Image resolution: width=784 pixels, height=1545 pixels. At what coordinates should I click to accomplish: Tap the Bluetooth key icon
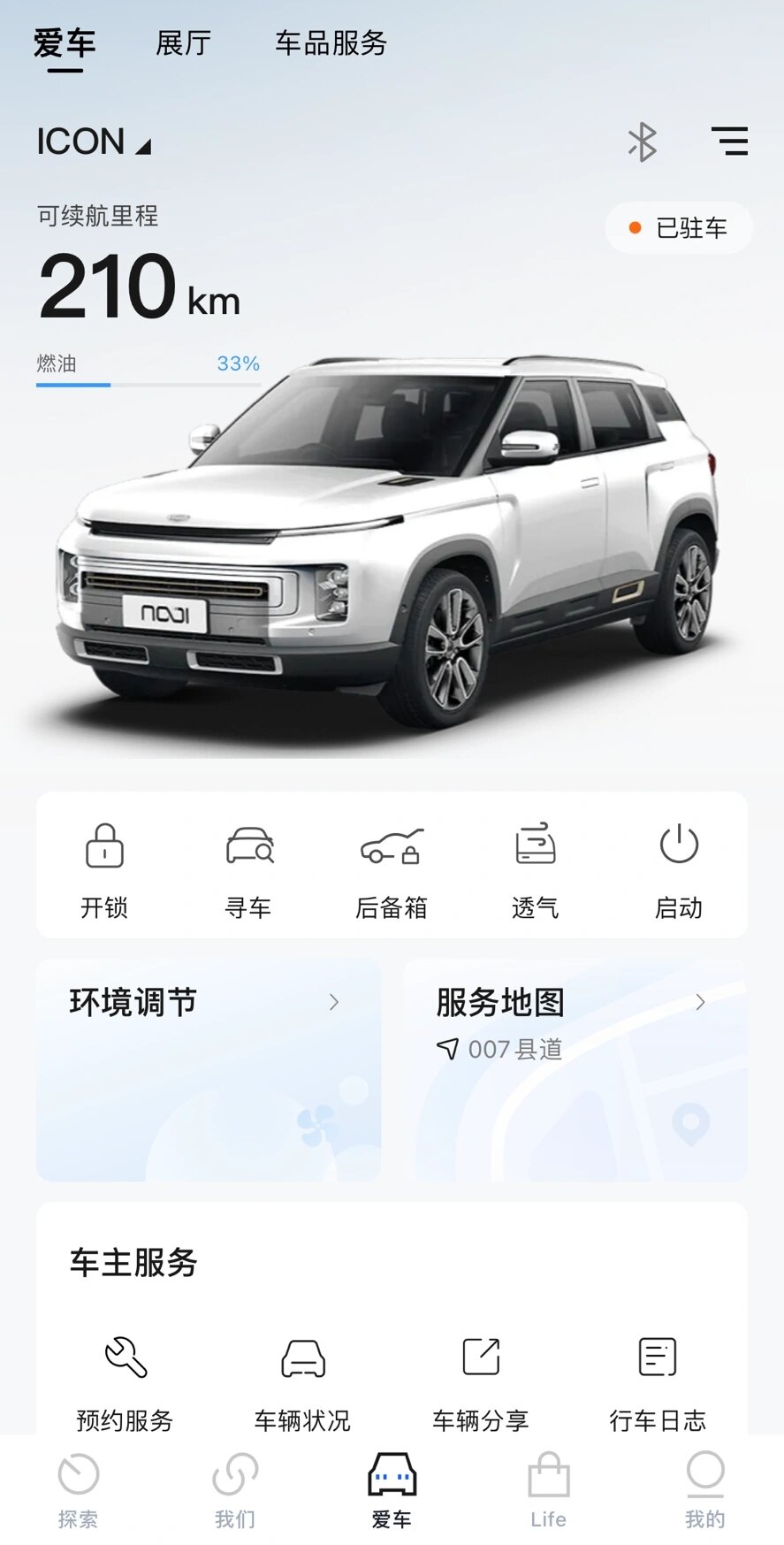[x=642, y=141]
